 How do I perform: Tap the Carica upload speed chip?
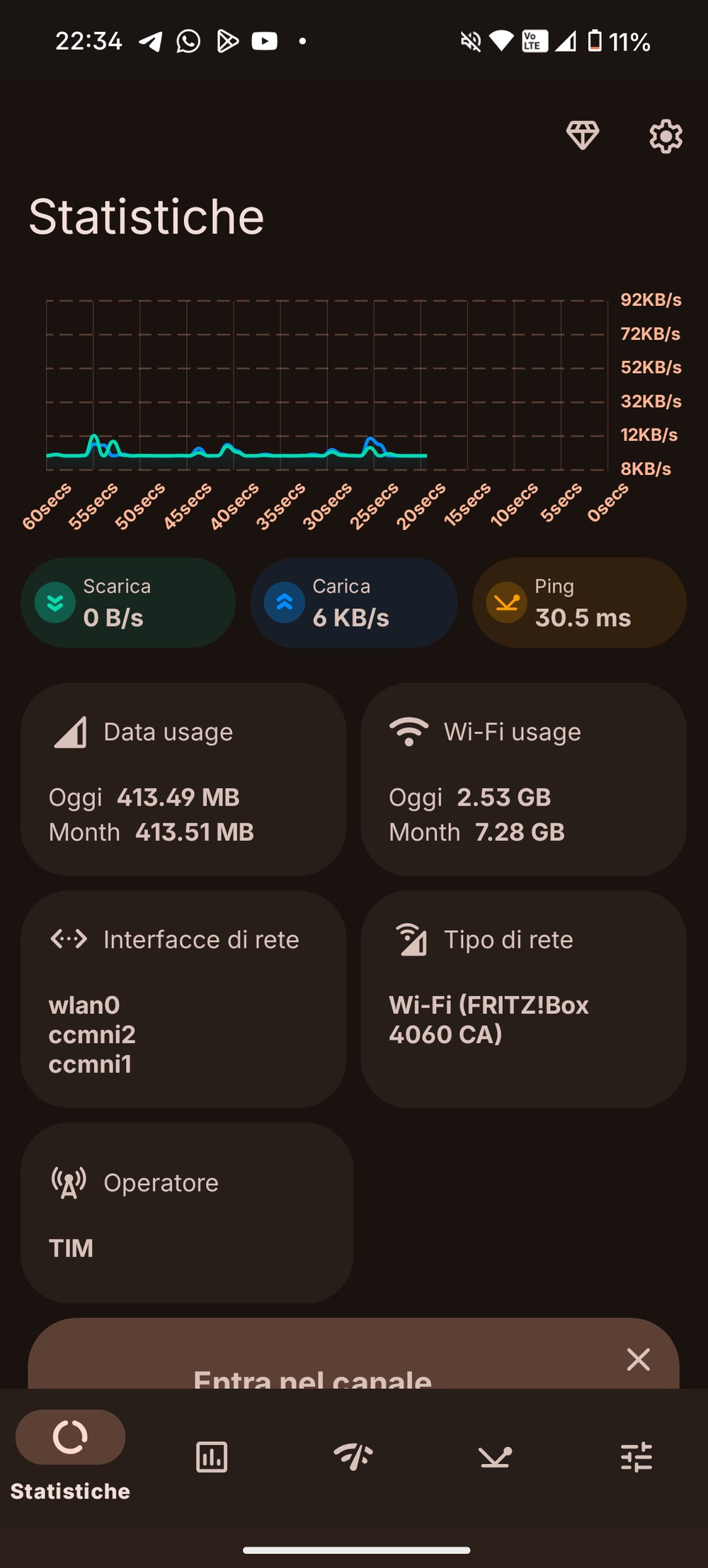coord(353,602)
